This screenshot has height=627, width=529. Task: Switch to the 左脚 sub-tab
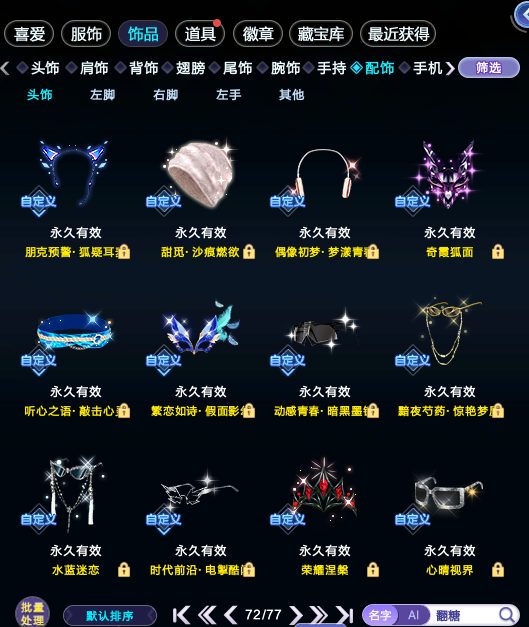click(x=102, y=95)
